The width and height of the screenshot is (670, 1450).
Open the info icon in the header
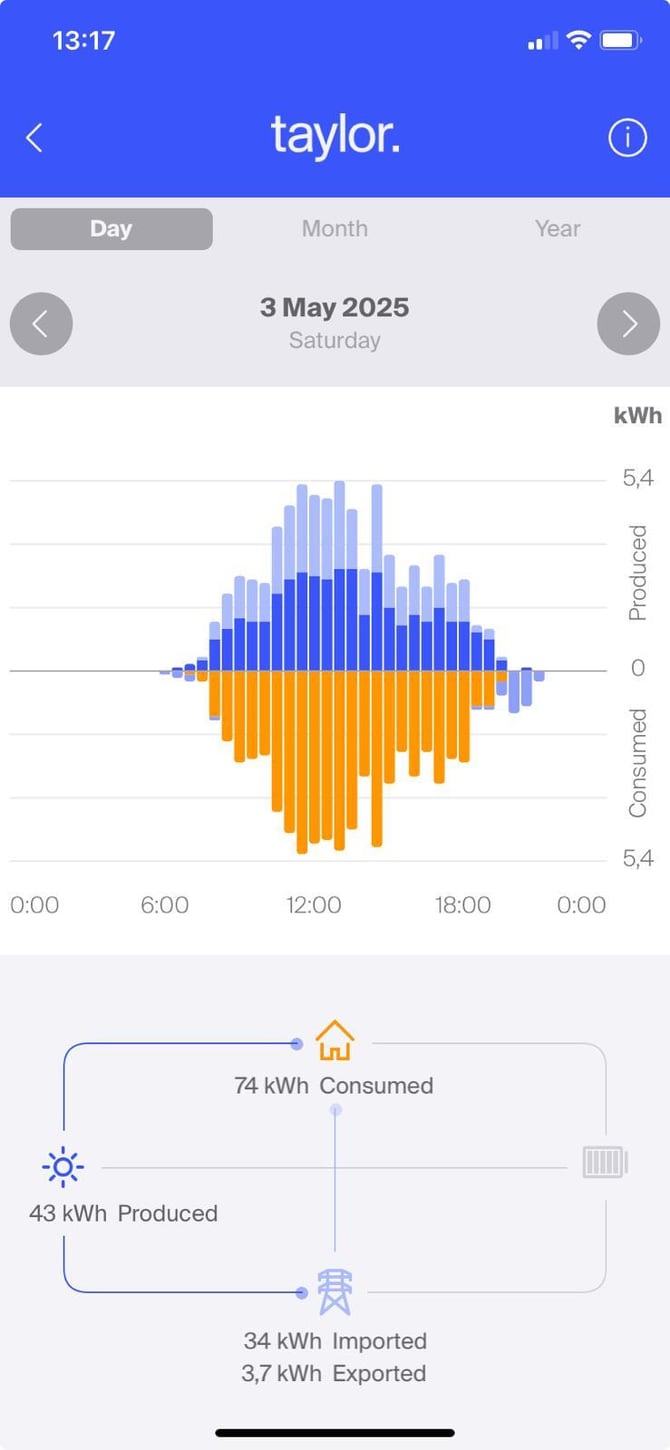[x=627, y=138]
